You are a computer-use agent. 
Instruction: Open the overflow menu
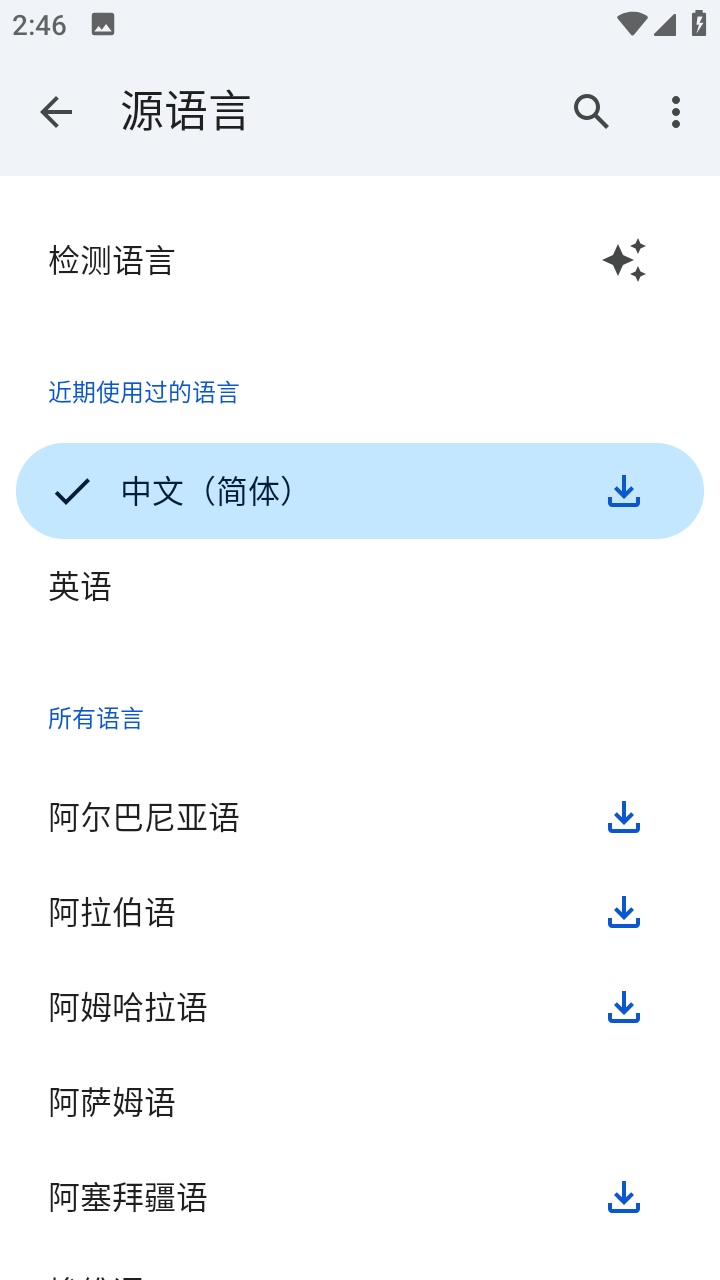click(x=676, y=112)
